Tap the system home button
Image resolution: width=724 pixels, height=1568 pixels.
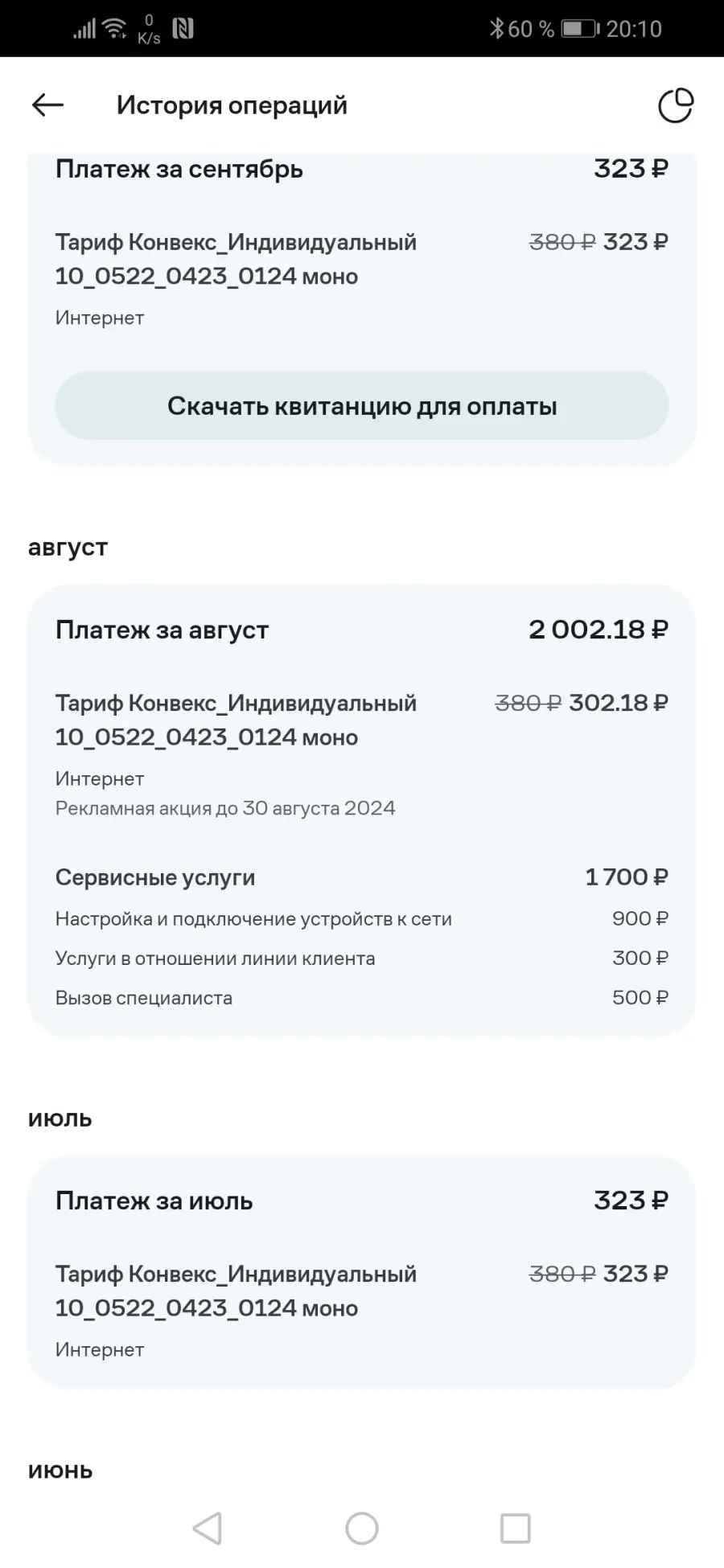point(362,1528)
